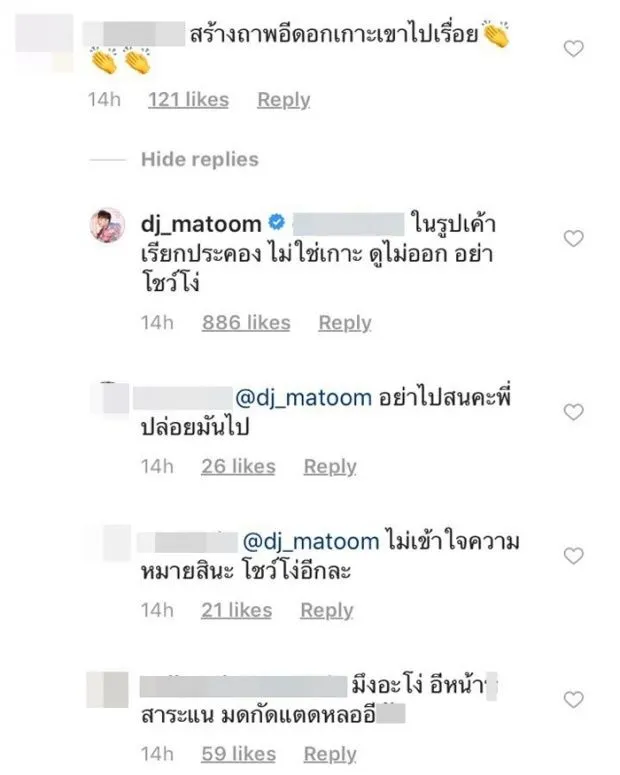
Task: Reply to the comment with 121 likes
Action: (283, 100)
